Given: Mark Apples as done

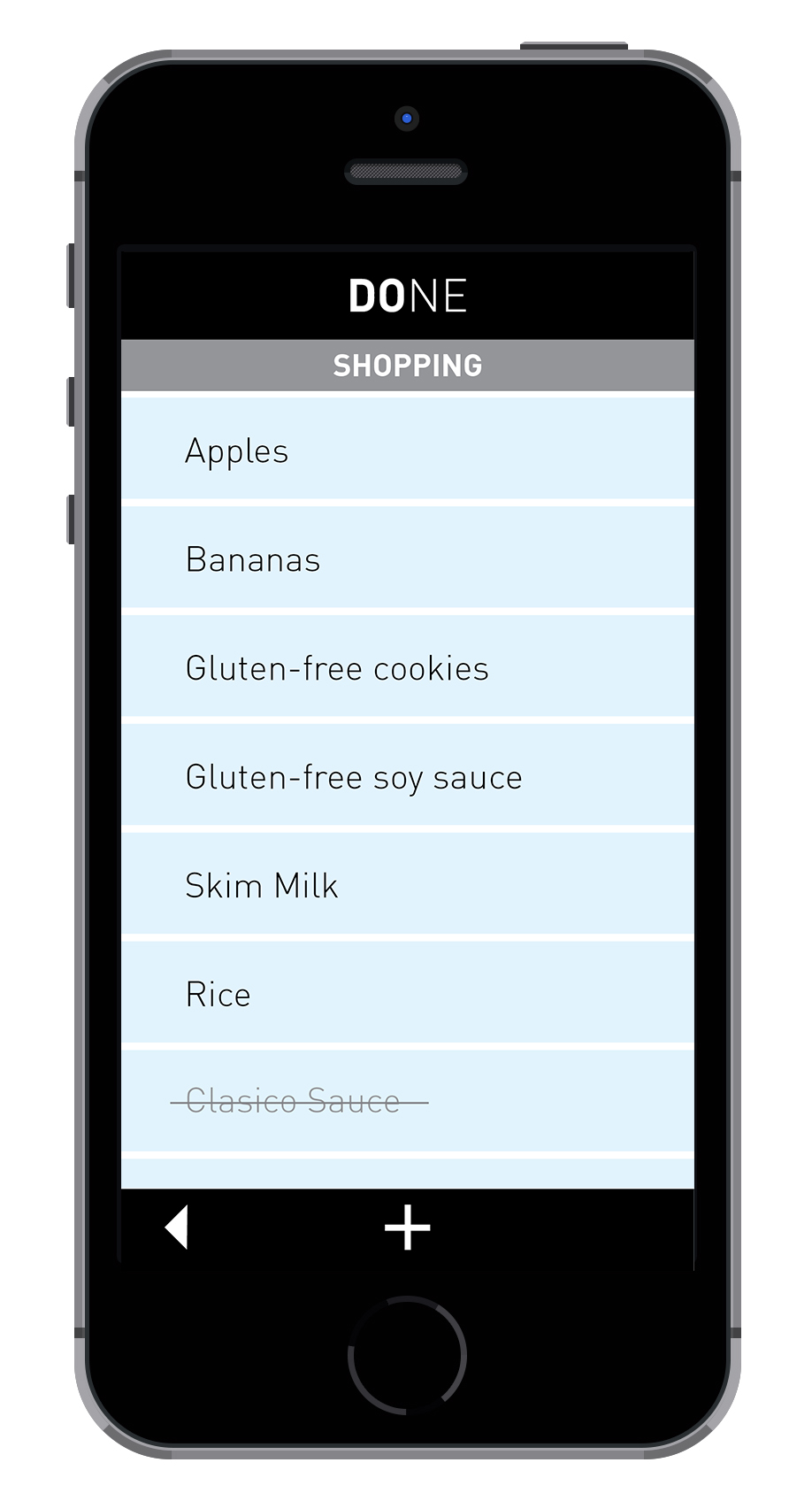Looking at the screenshot, I should (x=407, y=450).
